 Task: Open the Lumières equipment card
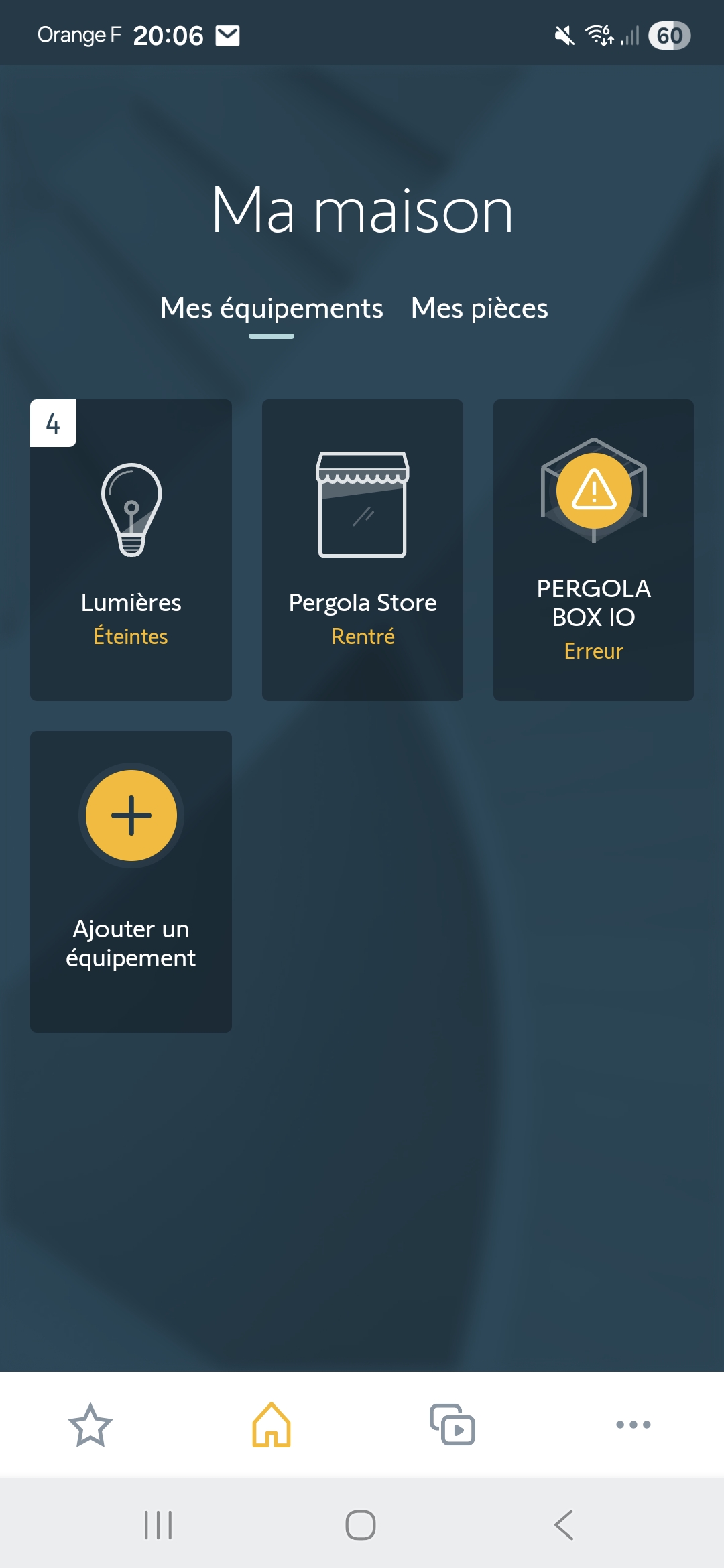(x=131, y=549)
